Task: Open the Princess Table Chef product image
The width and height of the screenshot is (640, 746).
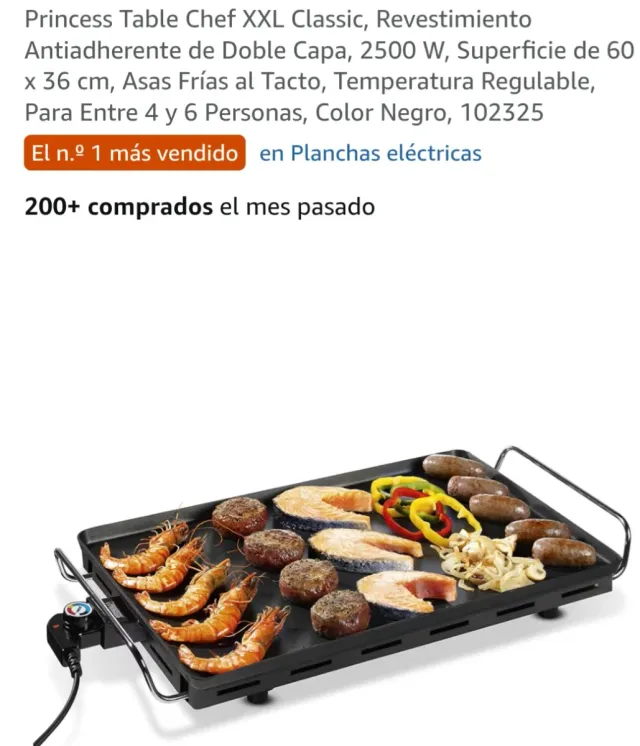Action: [340, 570]
